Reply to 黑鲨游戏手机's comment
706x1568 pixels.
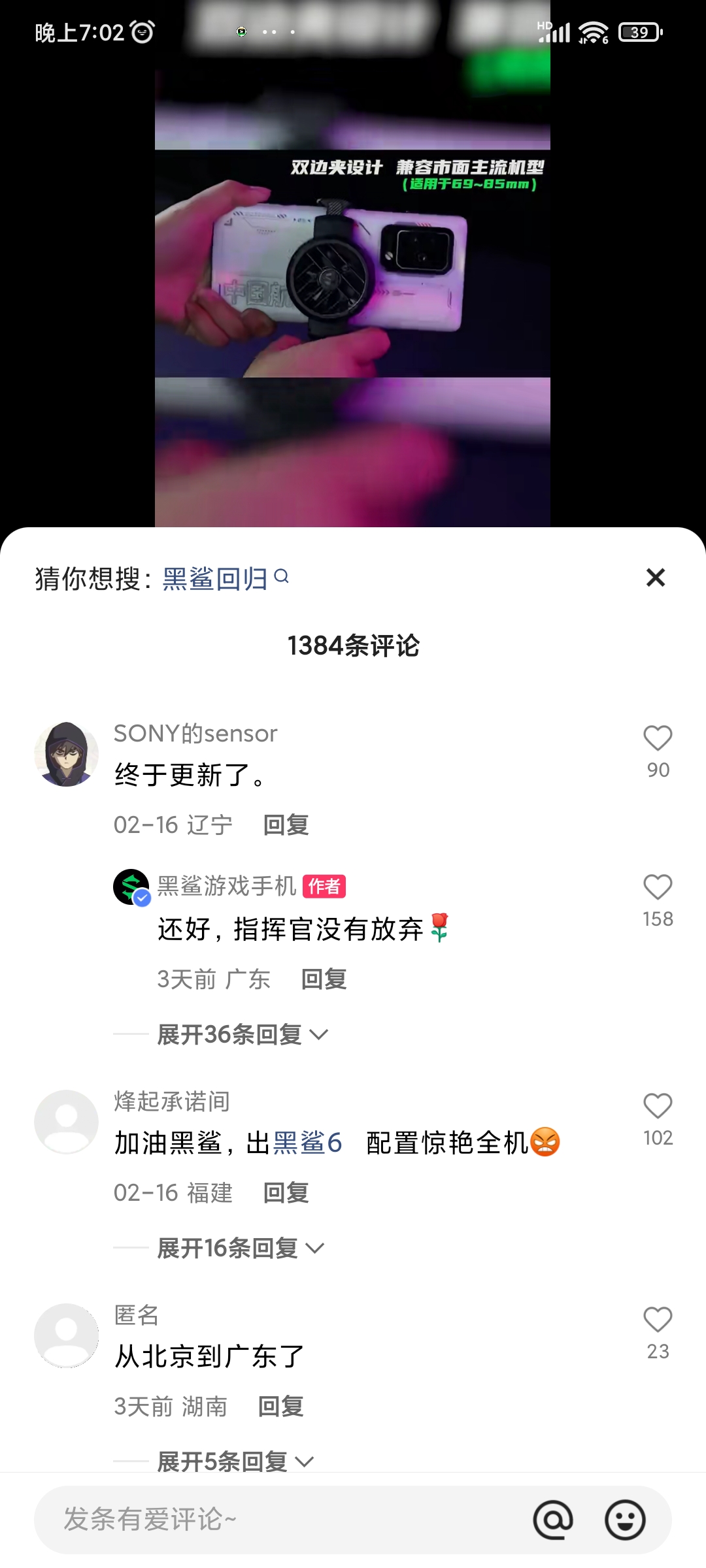[x=324, y=979]
